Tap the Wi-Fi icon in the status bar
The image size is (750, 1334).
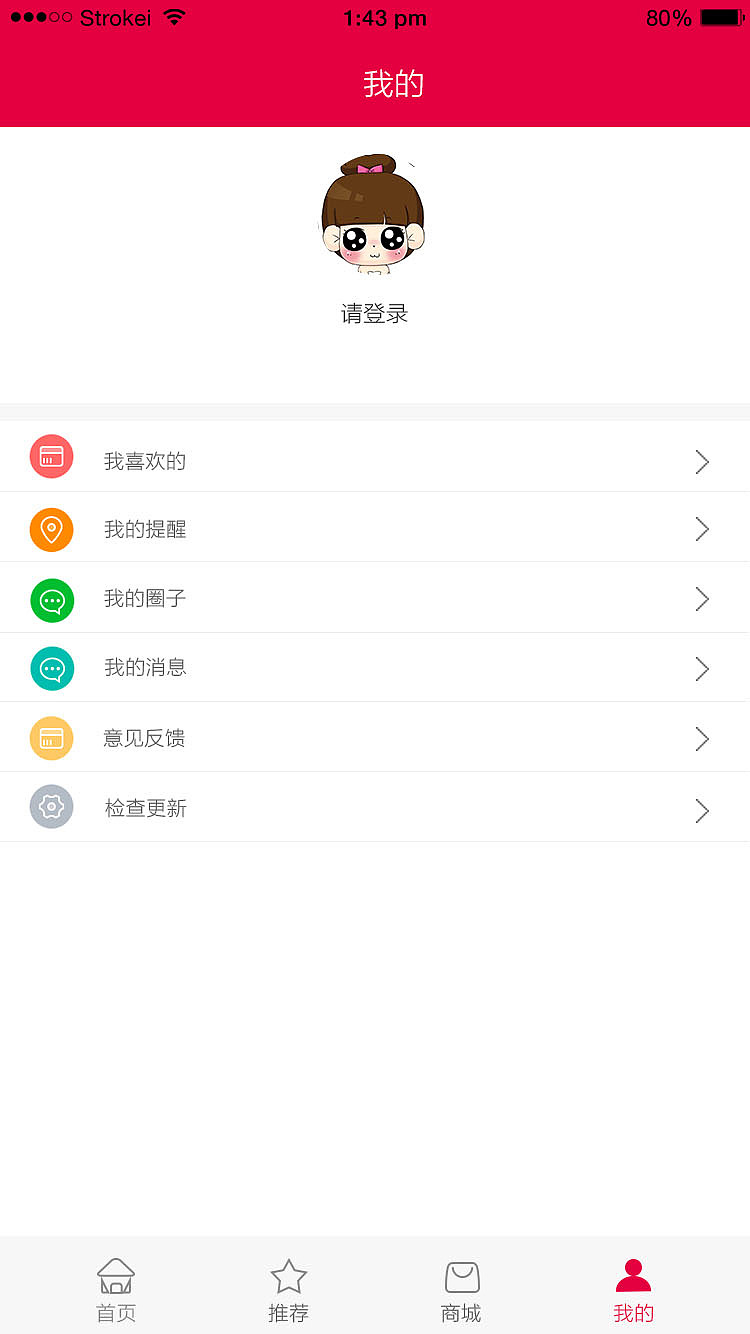[x=175, y=16]
